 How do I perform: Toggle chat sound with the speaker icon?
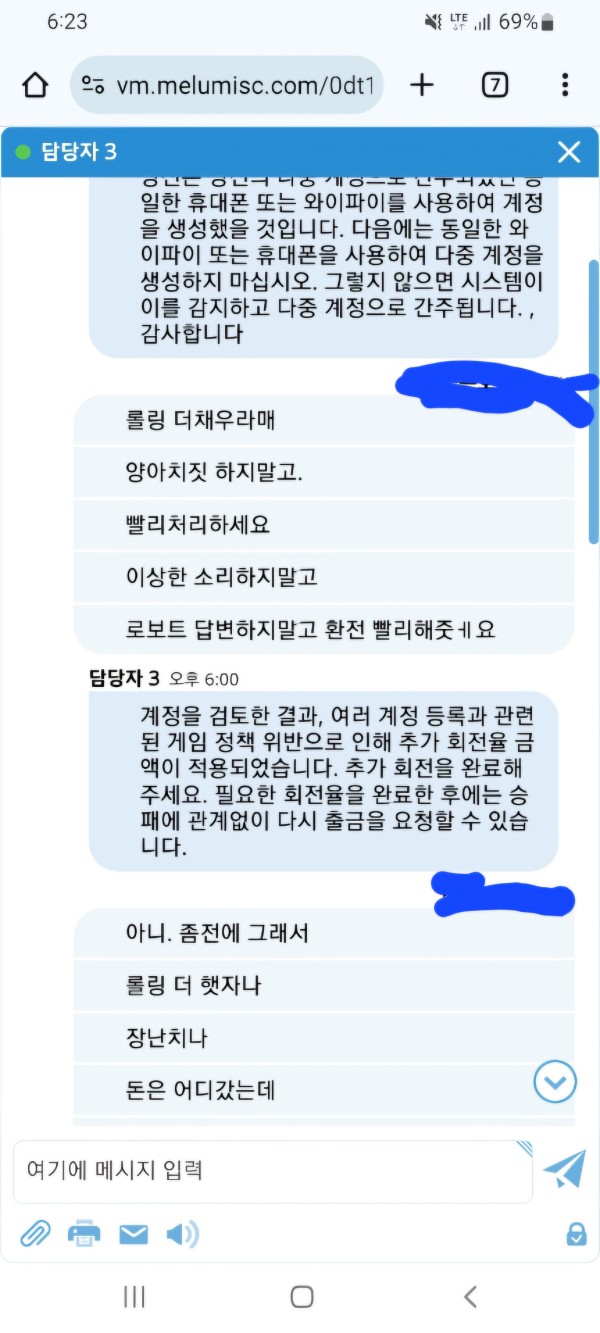182,1234
